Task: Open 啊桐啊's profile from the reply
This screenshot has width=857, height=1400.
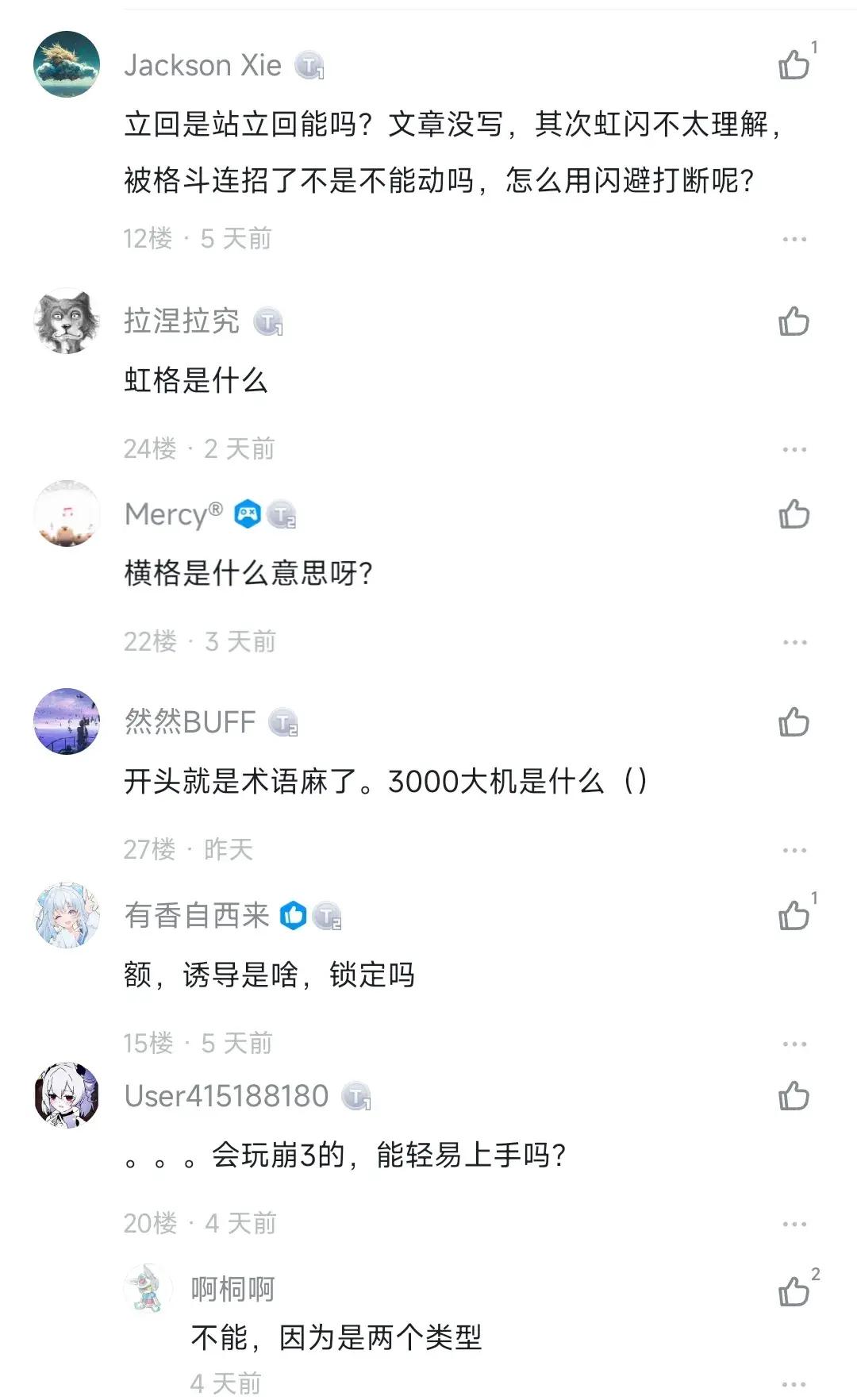Action: [x=148, y=1288]
